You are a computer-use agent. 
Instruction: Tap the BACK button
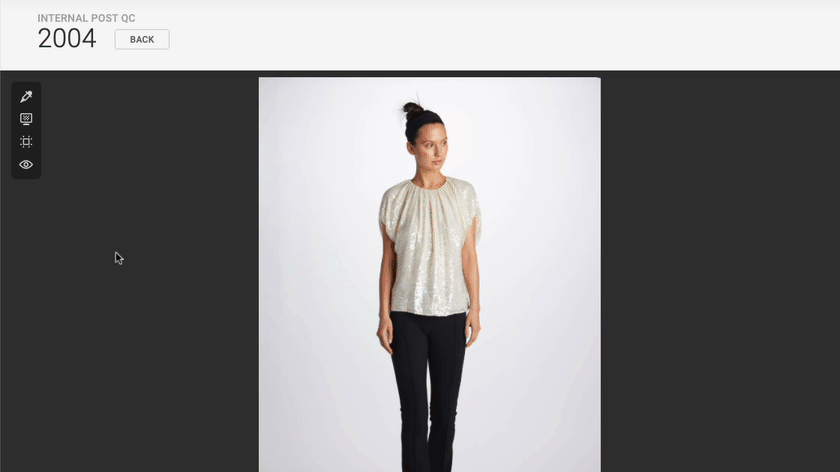coord(142,39)
